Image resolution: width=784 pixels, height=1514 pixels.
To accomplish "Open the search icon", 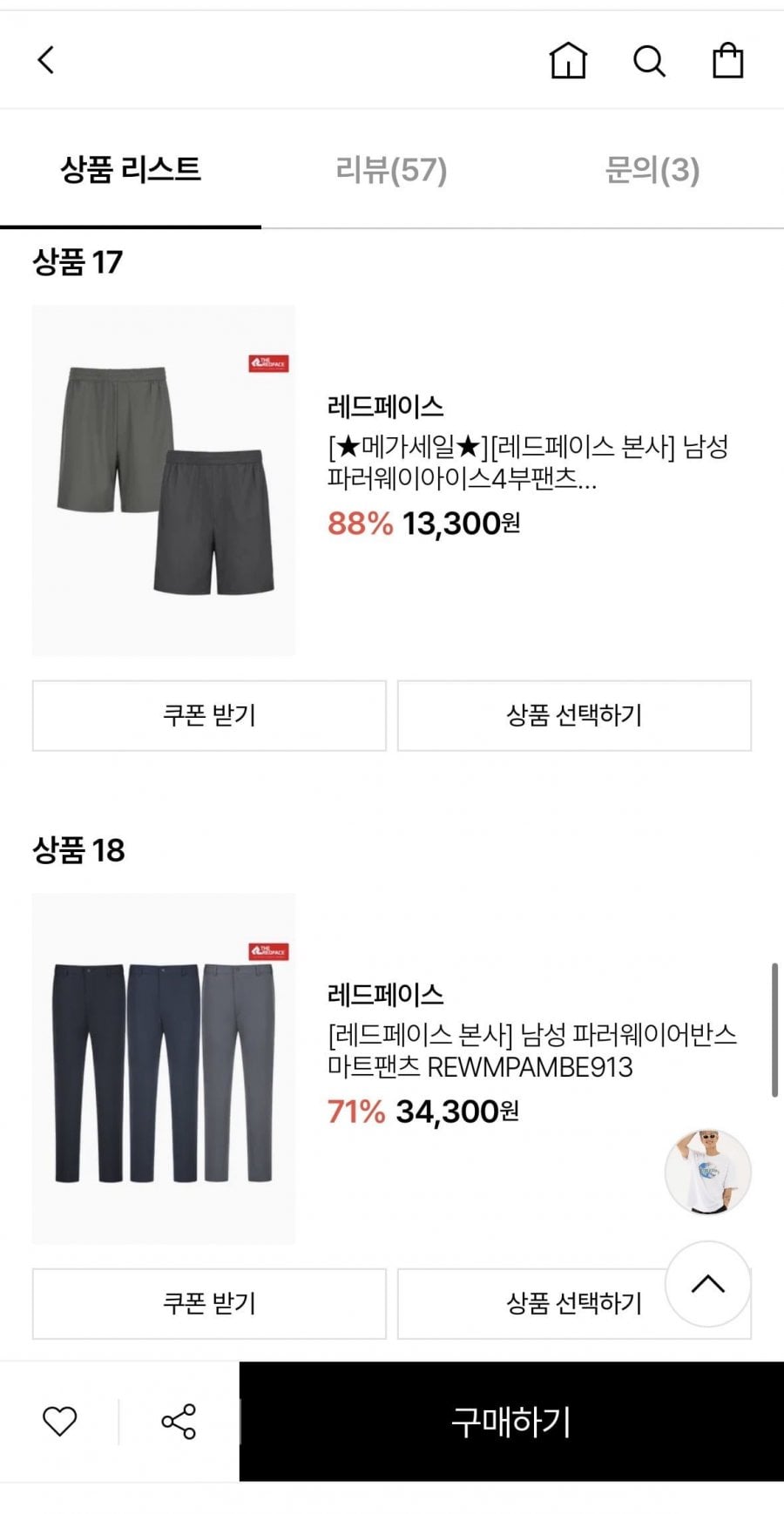I will 649,61.
